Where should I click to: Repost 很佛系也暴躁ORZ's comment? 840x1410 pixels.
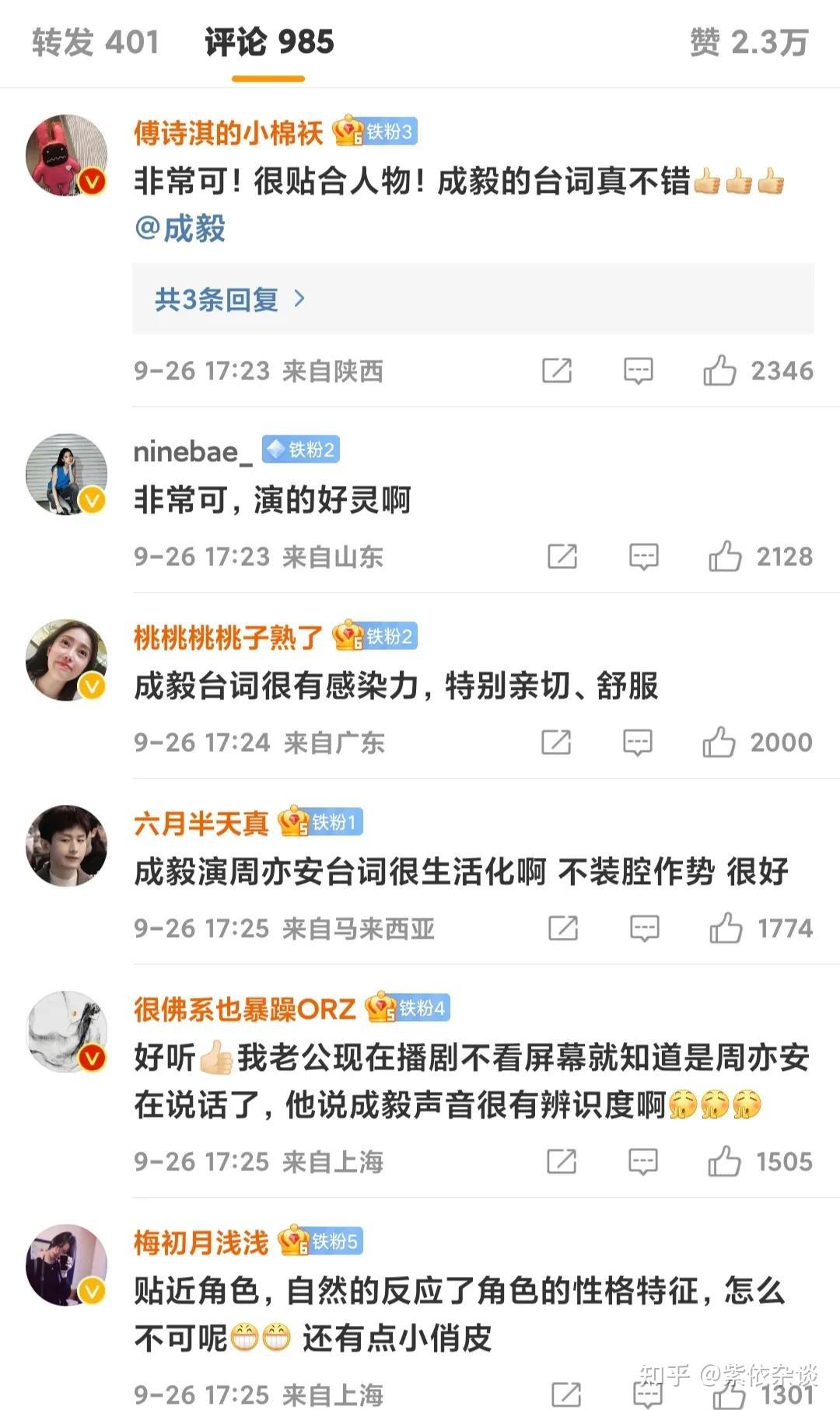coord(562,1162)
